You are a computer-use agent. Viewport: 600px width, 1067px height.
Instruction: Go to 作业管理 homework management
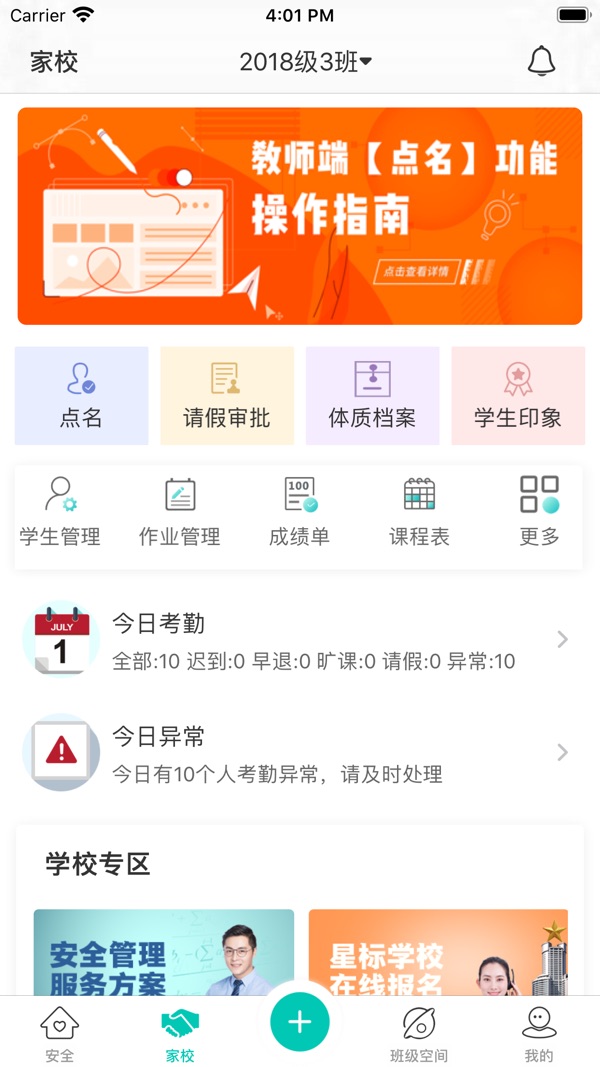click(180, 512)
